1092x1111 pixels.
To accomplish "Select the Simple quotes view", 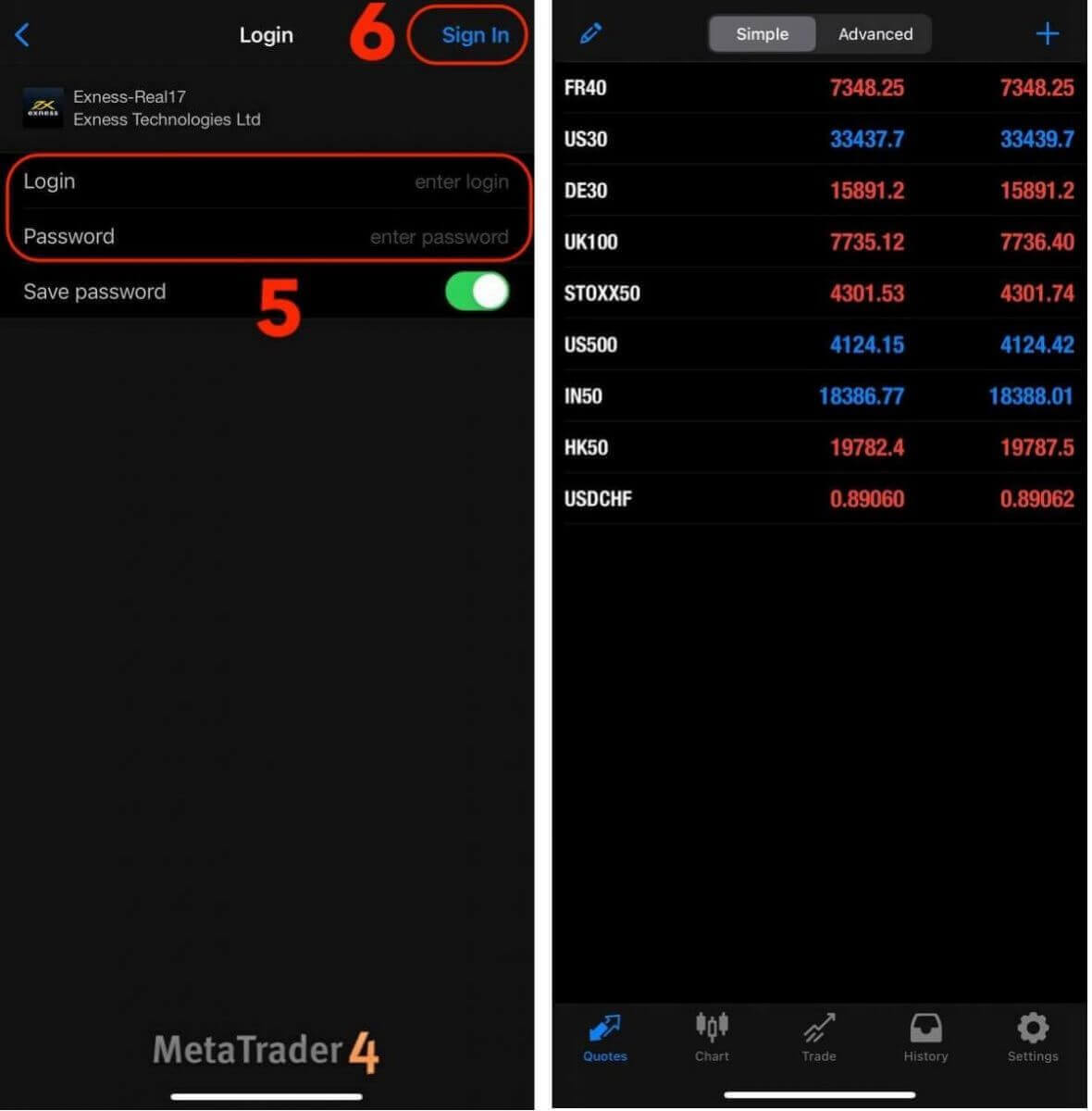I will (762, 33).
